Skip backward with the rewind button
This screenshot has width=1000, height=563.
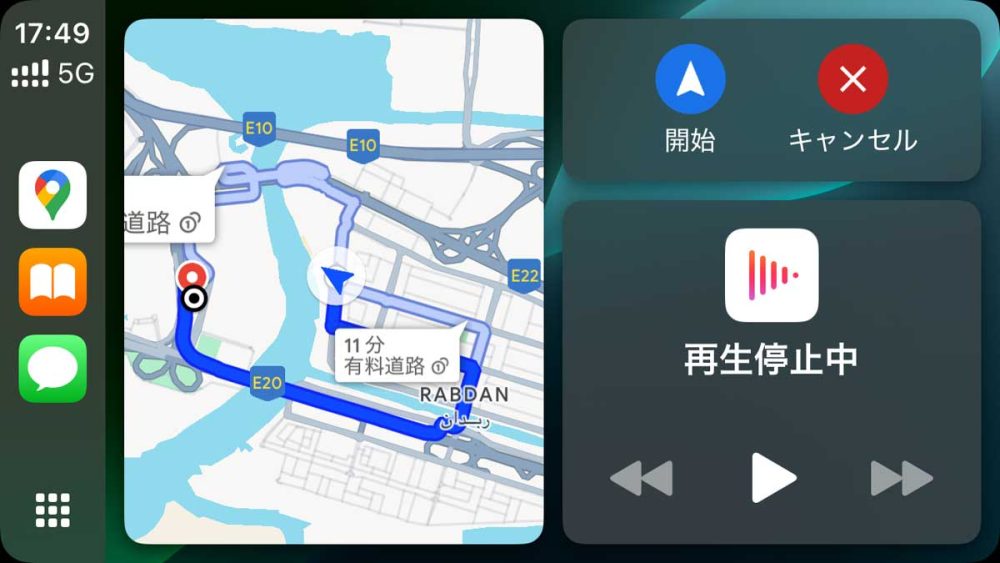pos(641,478)
